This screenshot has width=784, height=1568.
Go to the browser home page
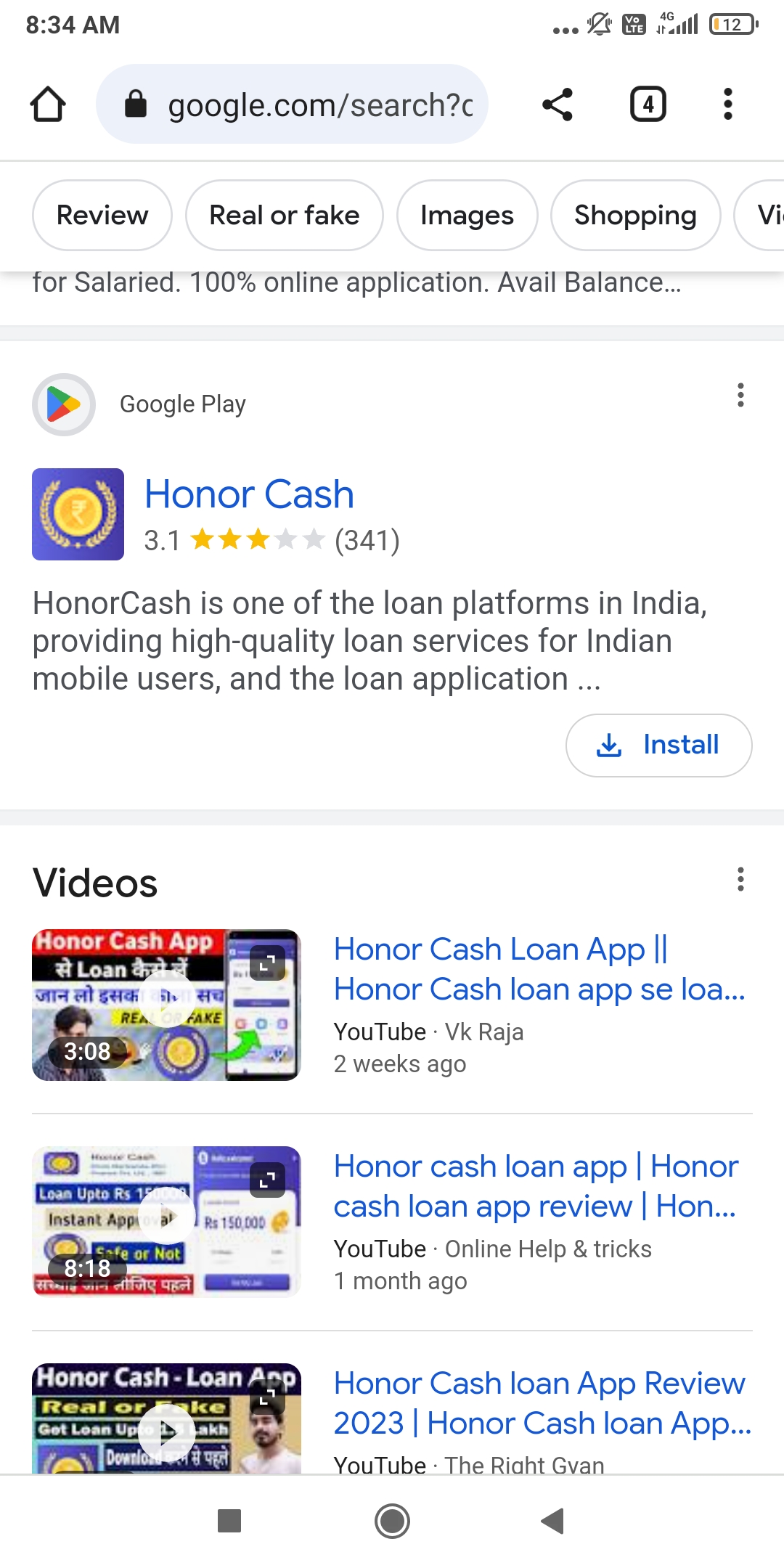pos(48,105)
